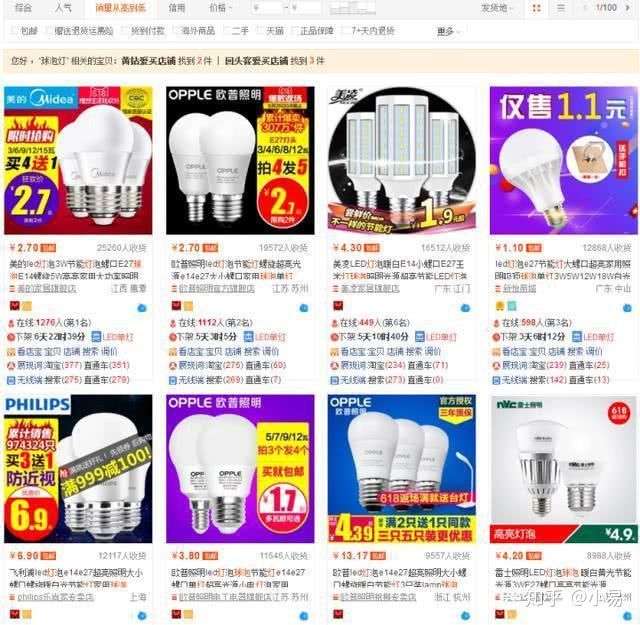The height and width of the screenshot is (625, 640).
Task: Open the 1.10 yuan bulb product card
Action: click(x=564, y=160)
